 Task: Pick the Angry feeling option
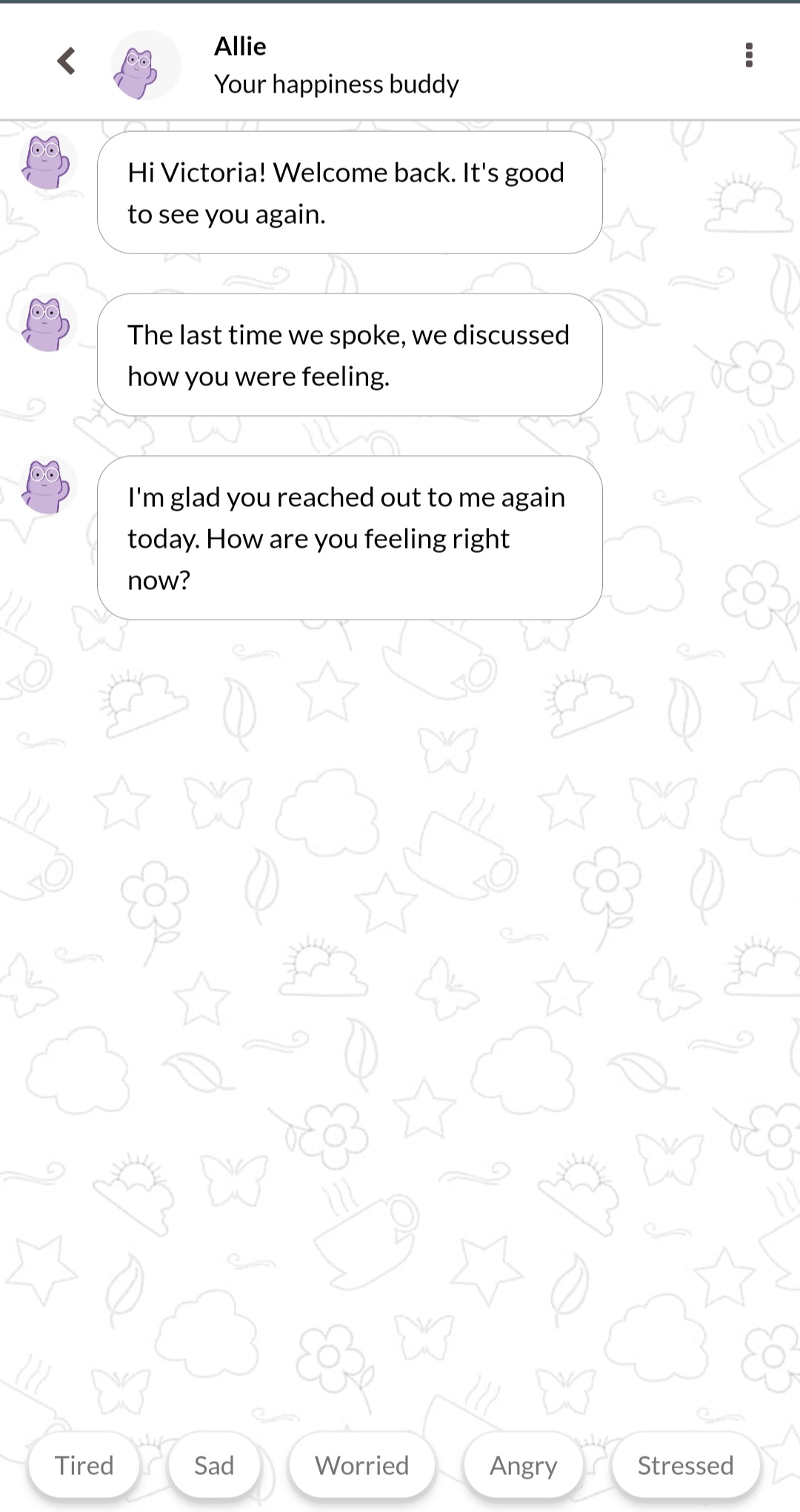tap(524, 1465)
